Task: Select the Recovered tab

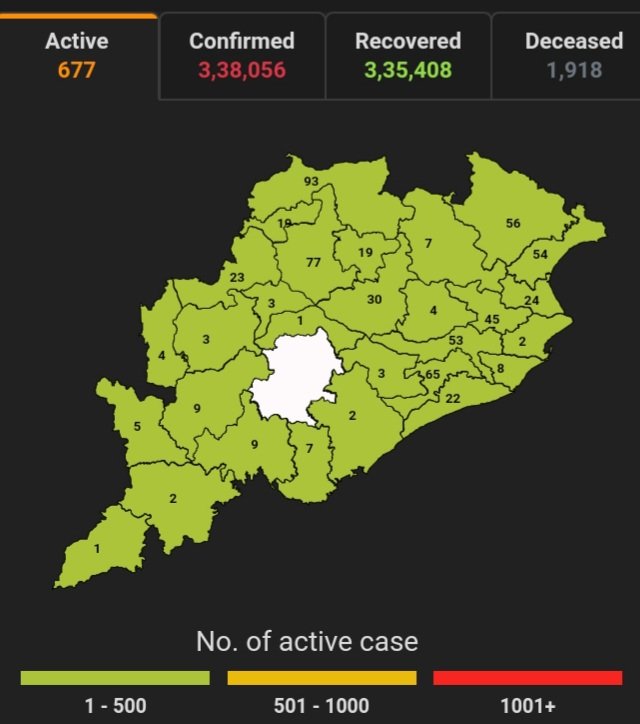Action: pos(407,55)
